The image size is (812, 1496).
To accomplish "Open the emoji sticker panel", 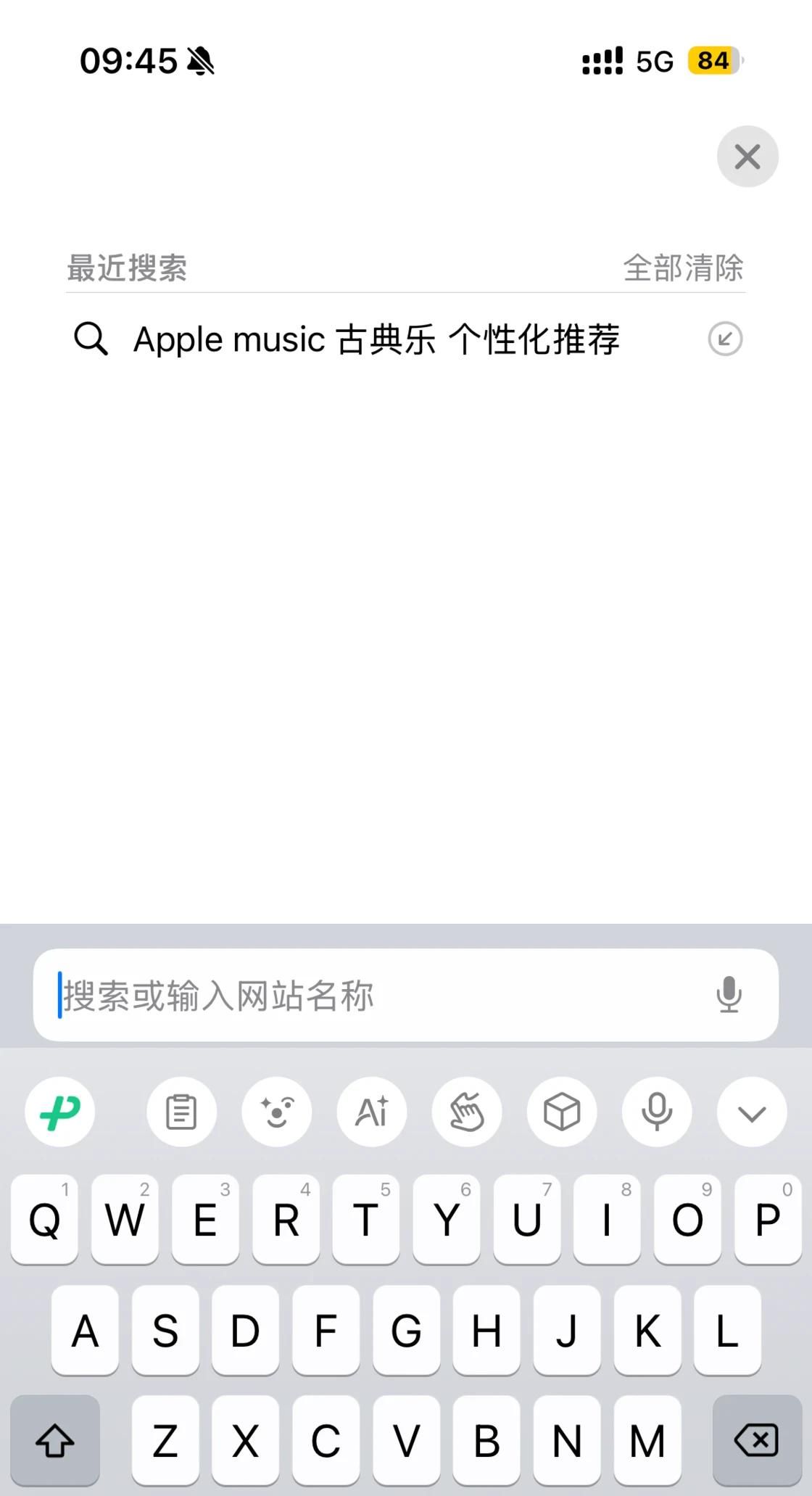I will click(276, 1112).
